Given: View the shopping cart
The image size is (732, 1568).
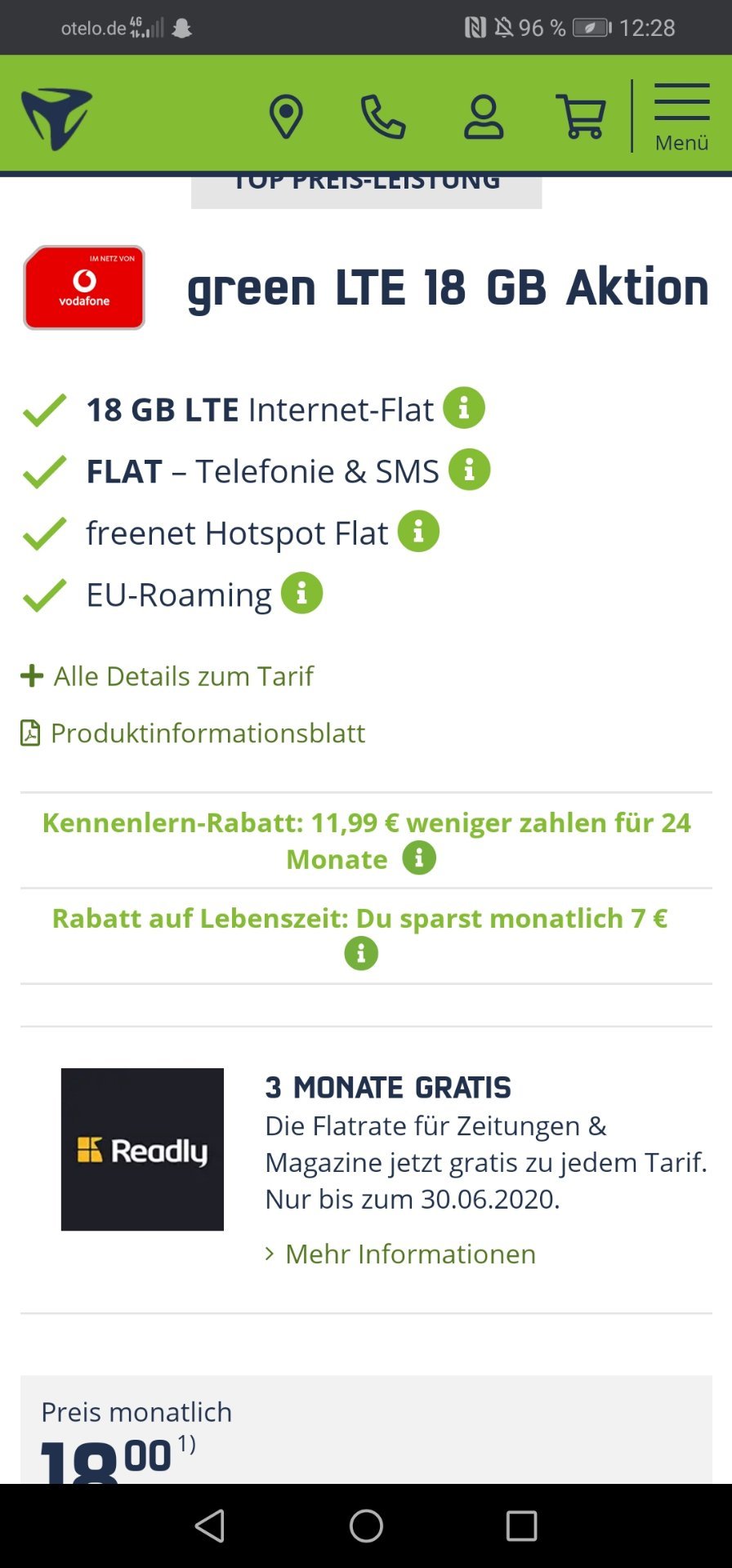Looking at the screenshot, I should click(x=581, y=117).
